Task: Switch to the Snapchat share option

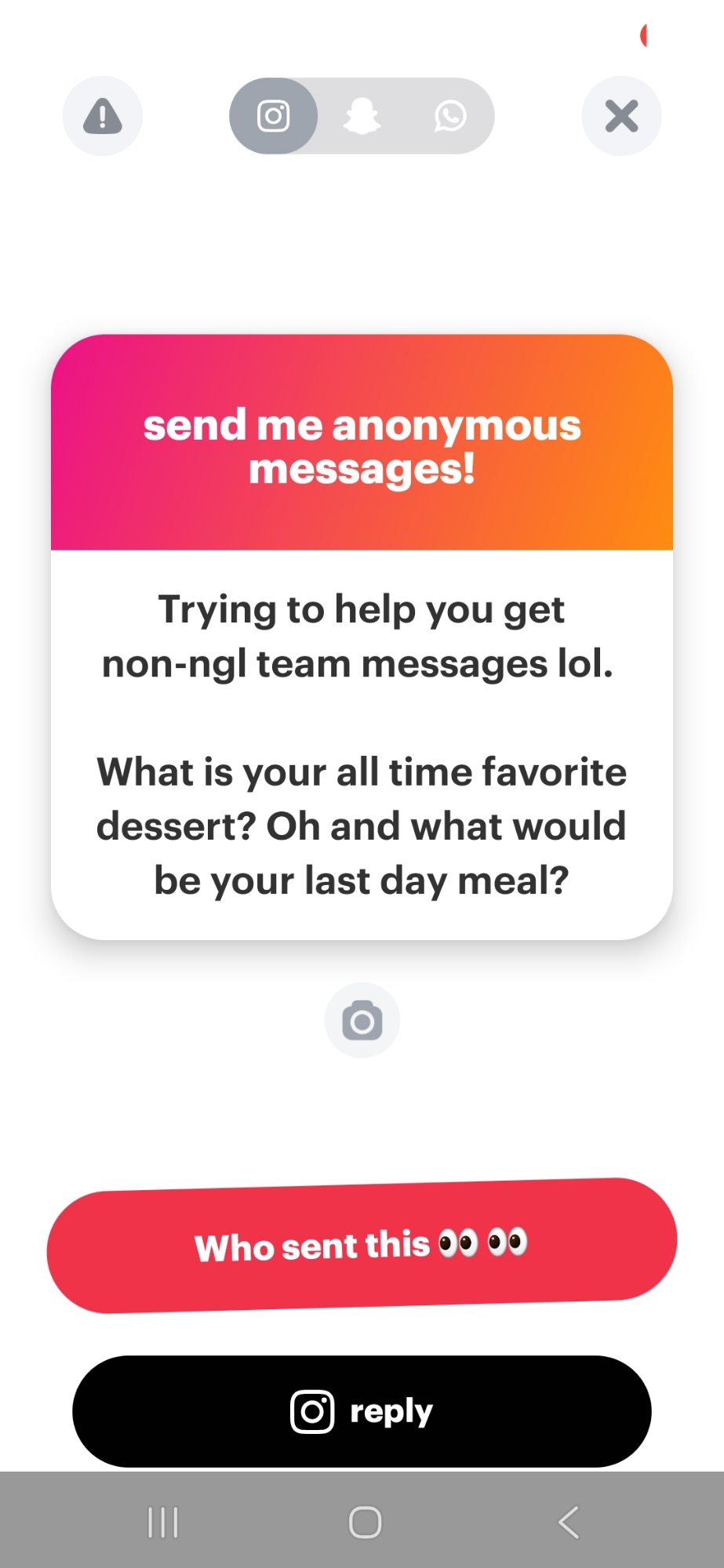Action: 362,116
